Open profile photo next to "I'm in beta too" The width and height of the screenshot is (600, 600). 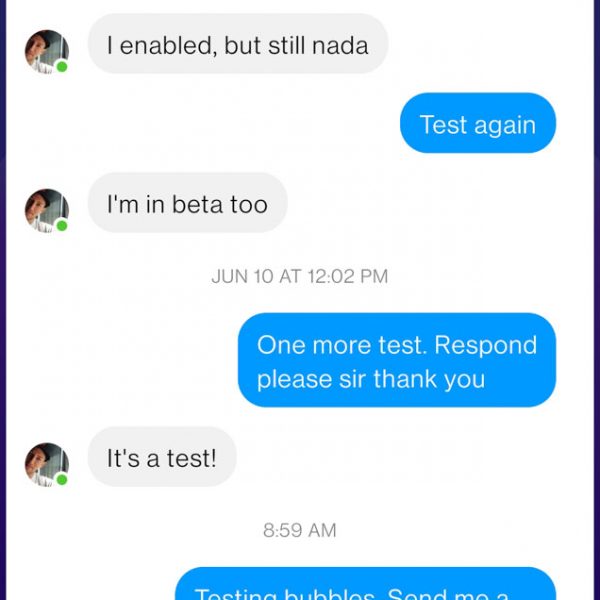[46, 210]
